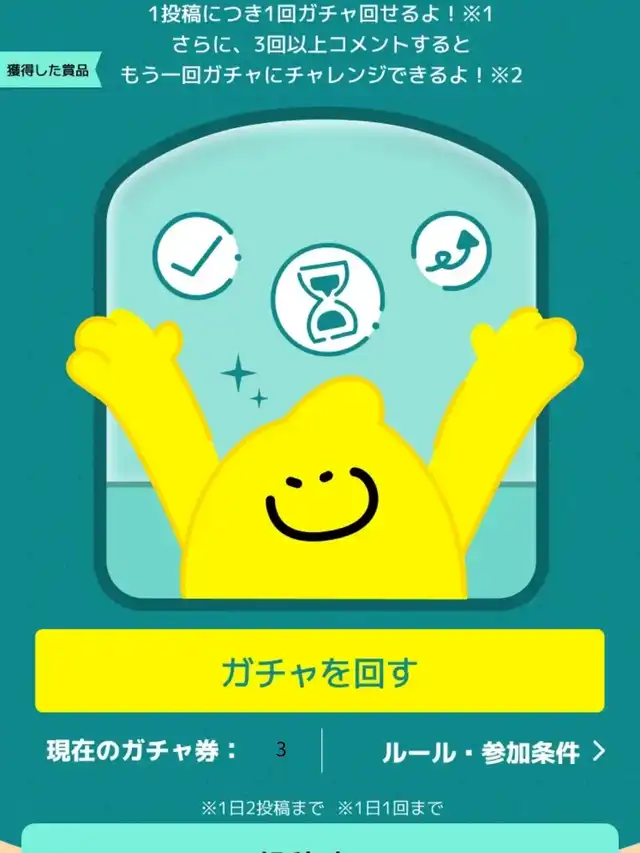640x853 pixels.
Task: Open the 獲得した賞品 tag
Action: coord(50,70)
